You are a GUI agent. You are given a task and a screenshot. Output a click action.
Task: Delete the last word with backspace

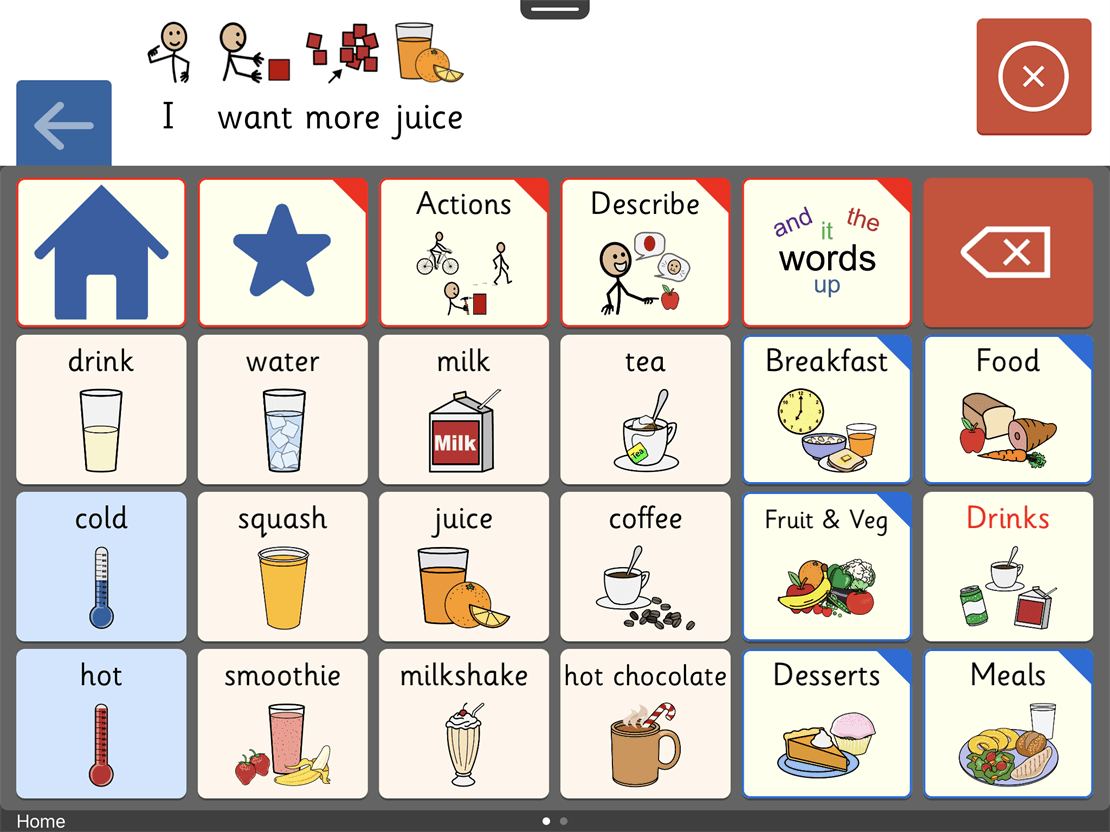1007,252
